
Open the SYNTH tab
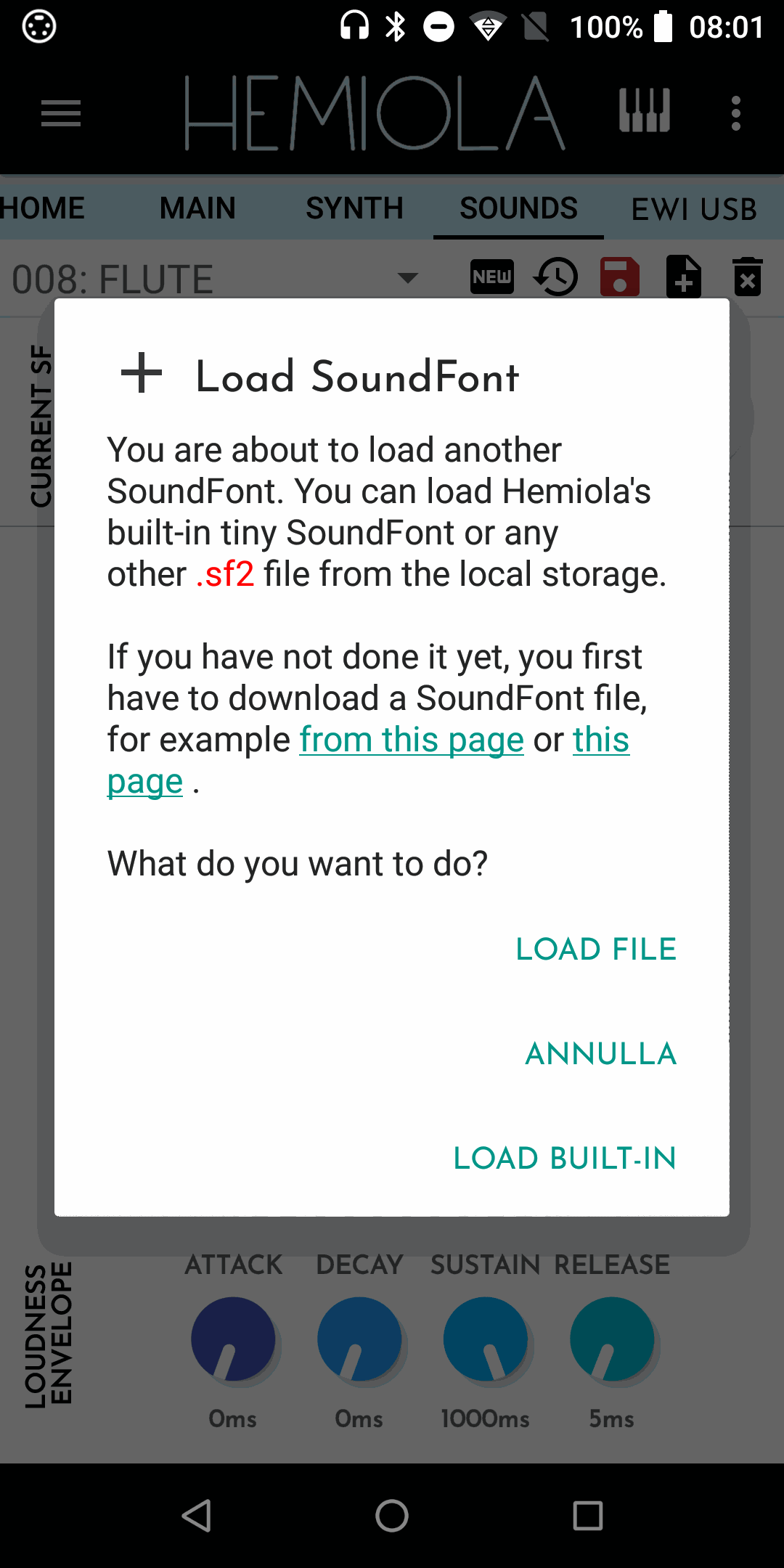(x=354, y=208)
